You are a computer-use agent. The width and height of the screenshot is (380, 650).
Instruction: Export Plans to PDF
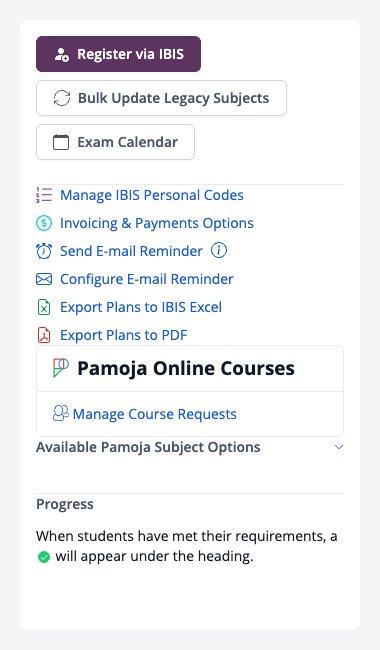tap(123, 335)
